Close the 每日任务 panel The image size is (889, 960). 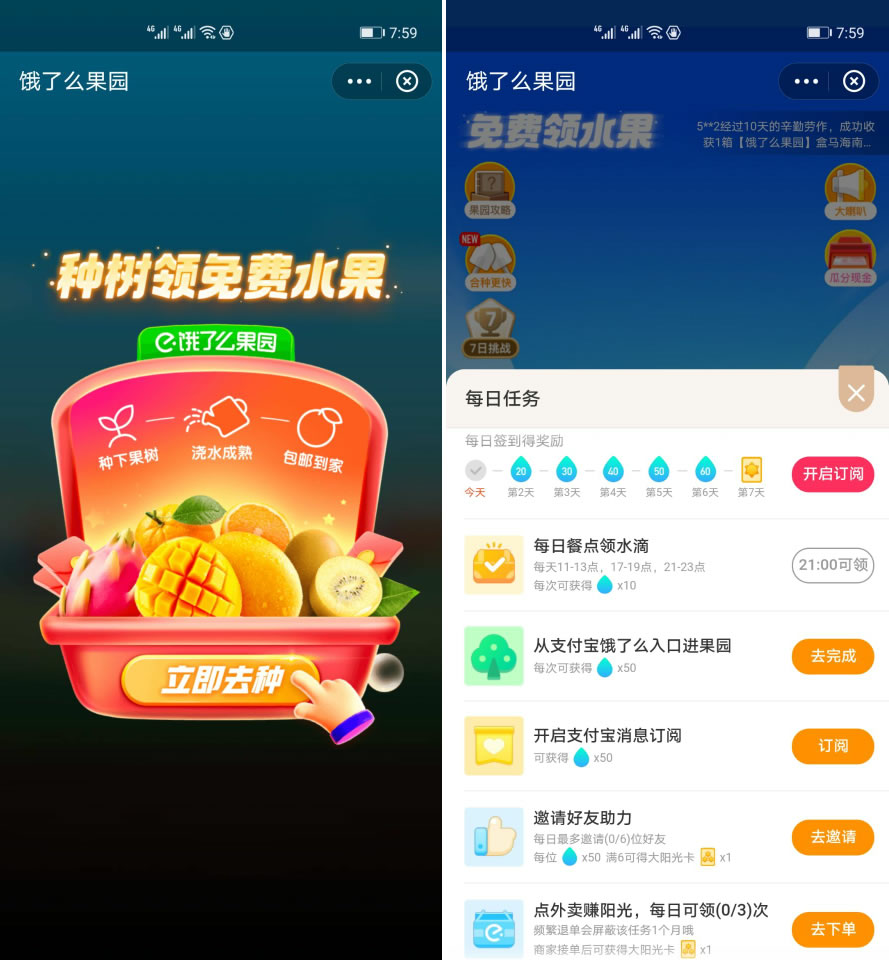(x=856, y=393)
